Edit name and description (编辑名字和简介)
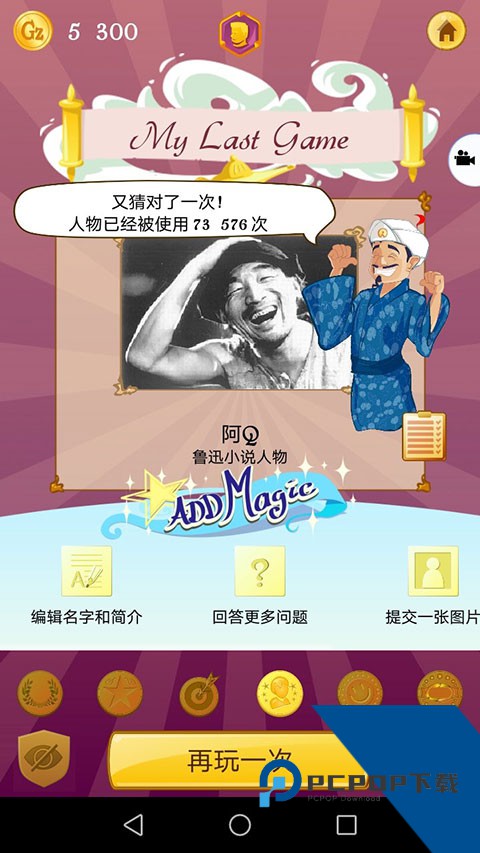Image resolution: width=480 pixels, height=853 pixels. point(87,585)
